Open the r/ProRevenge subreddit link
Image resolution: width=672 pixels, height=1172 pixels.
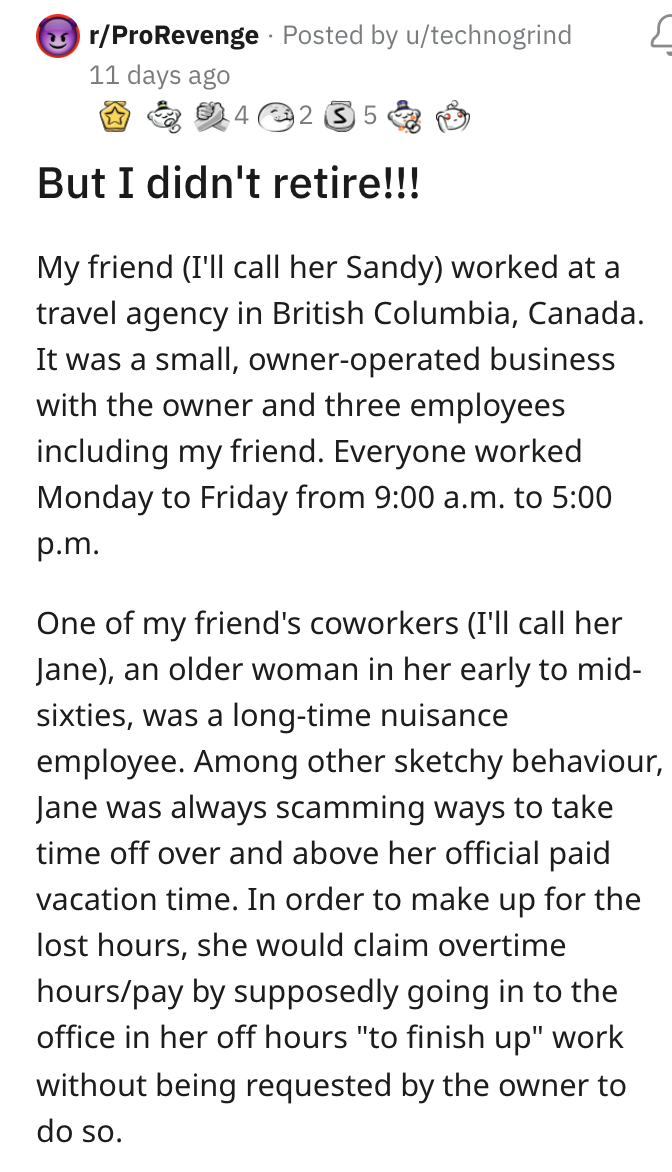coord(173,35)
